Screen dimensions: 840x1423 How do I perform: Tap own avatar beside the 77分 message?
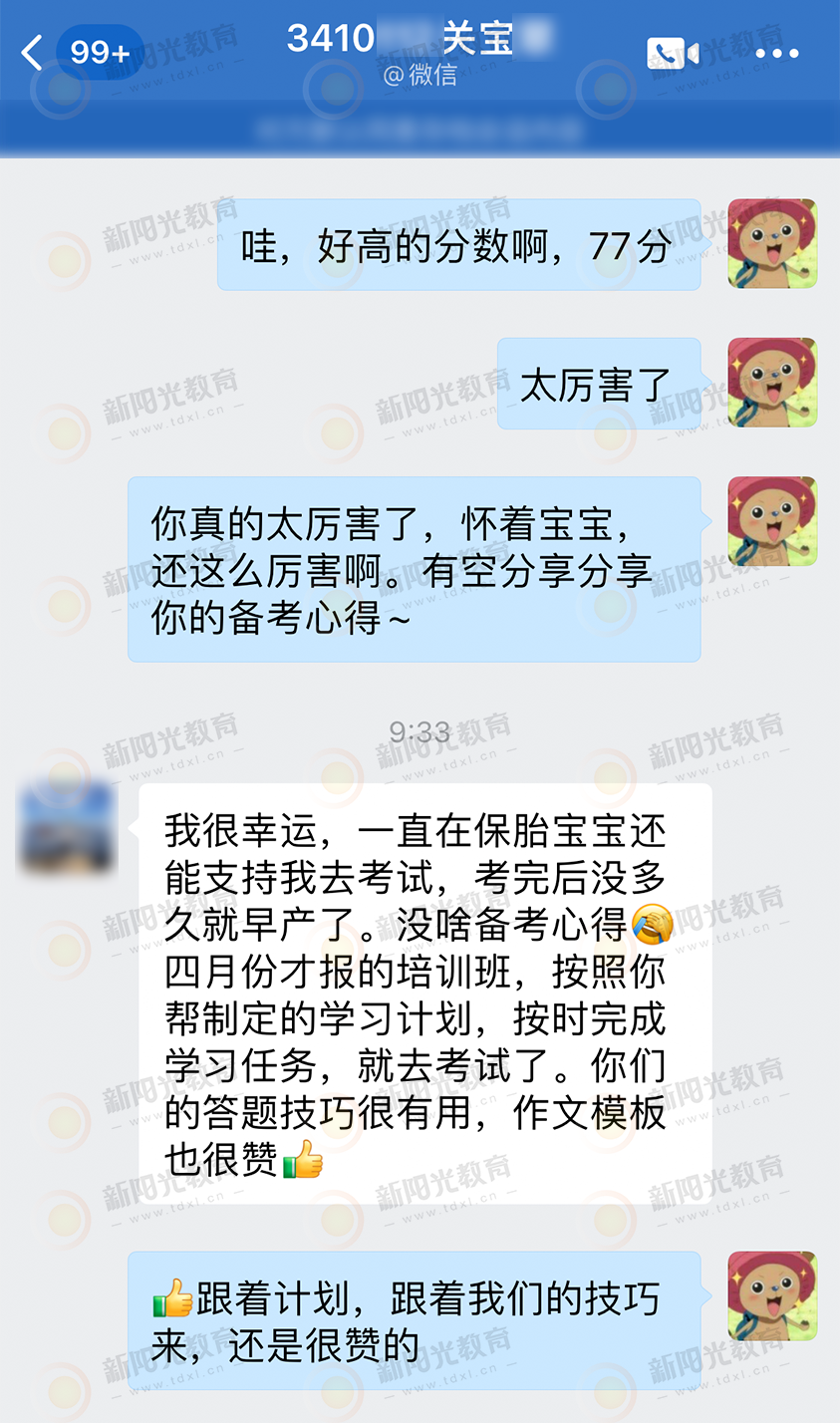(772, 244)
